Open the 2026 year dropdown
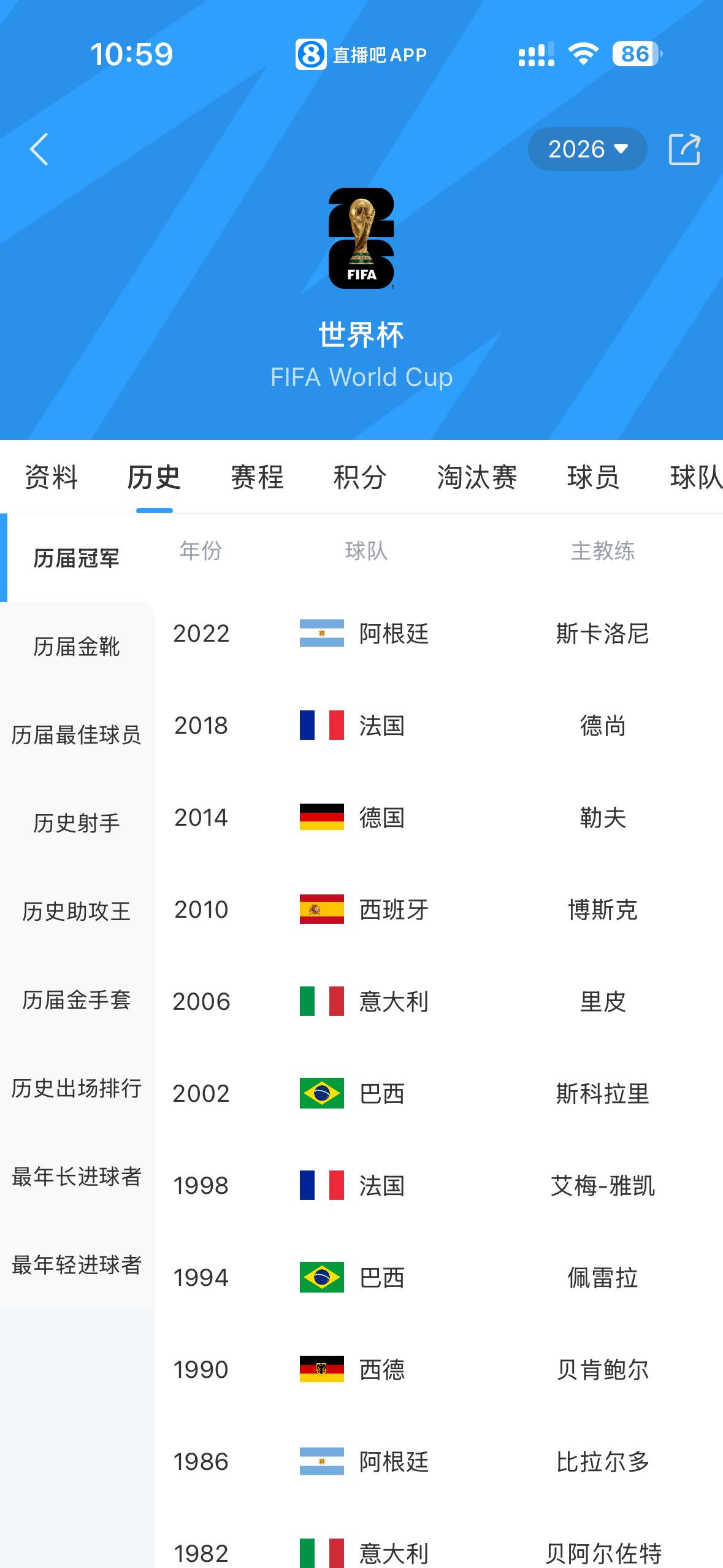This screenshot has width=723, height=1568. coord(587,149)
